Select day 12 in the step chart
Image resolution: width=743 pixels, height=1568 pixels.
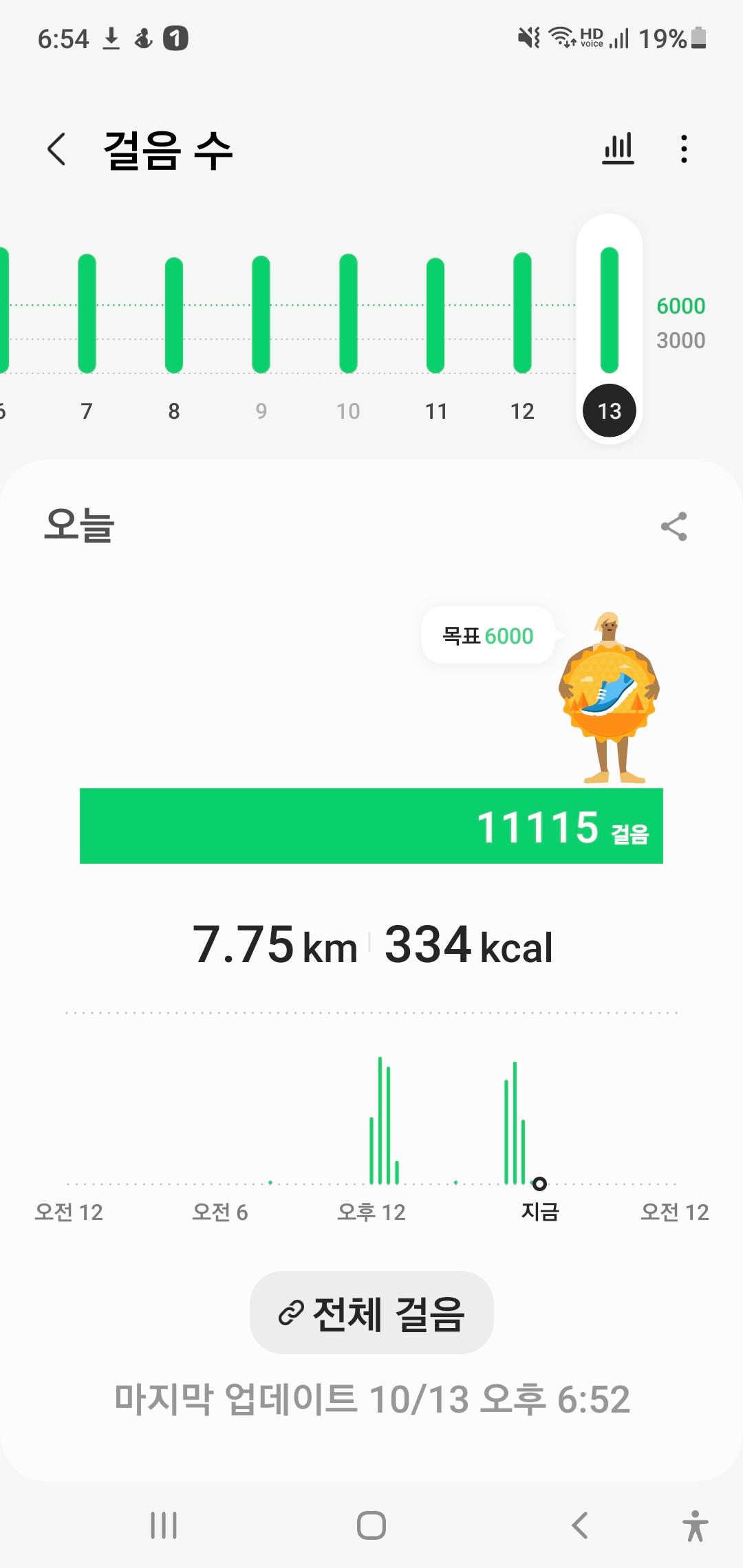522,323
